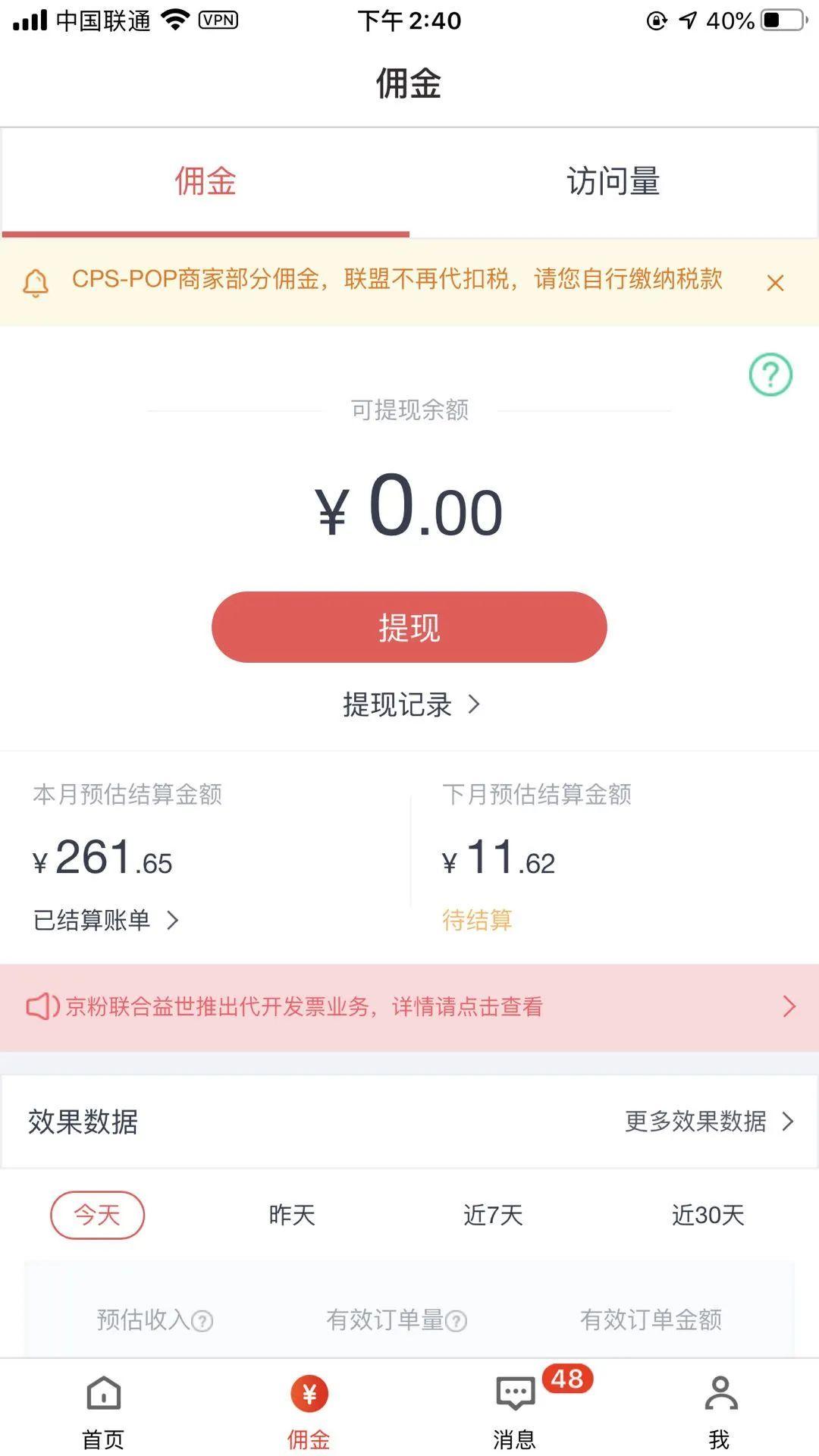Open the green help question mark icon
Image resolution: width=819 pixels, height=1456 pixels.
772,373
